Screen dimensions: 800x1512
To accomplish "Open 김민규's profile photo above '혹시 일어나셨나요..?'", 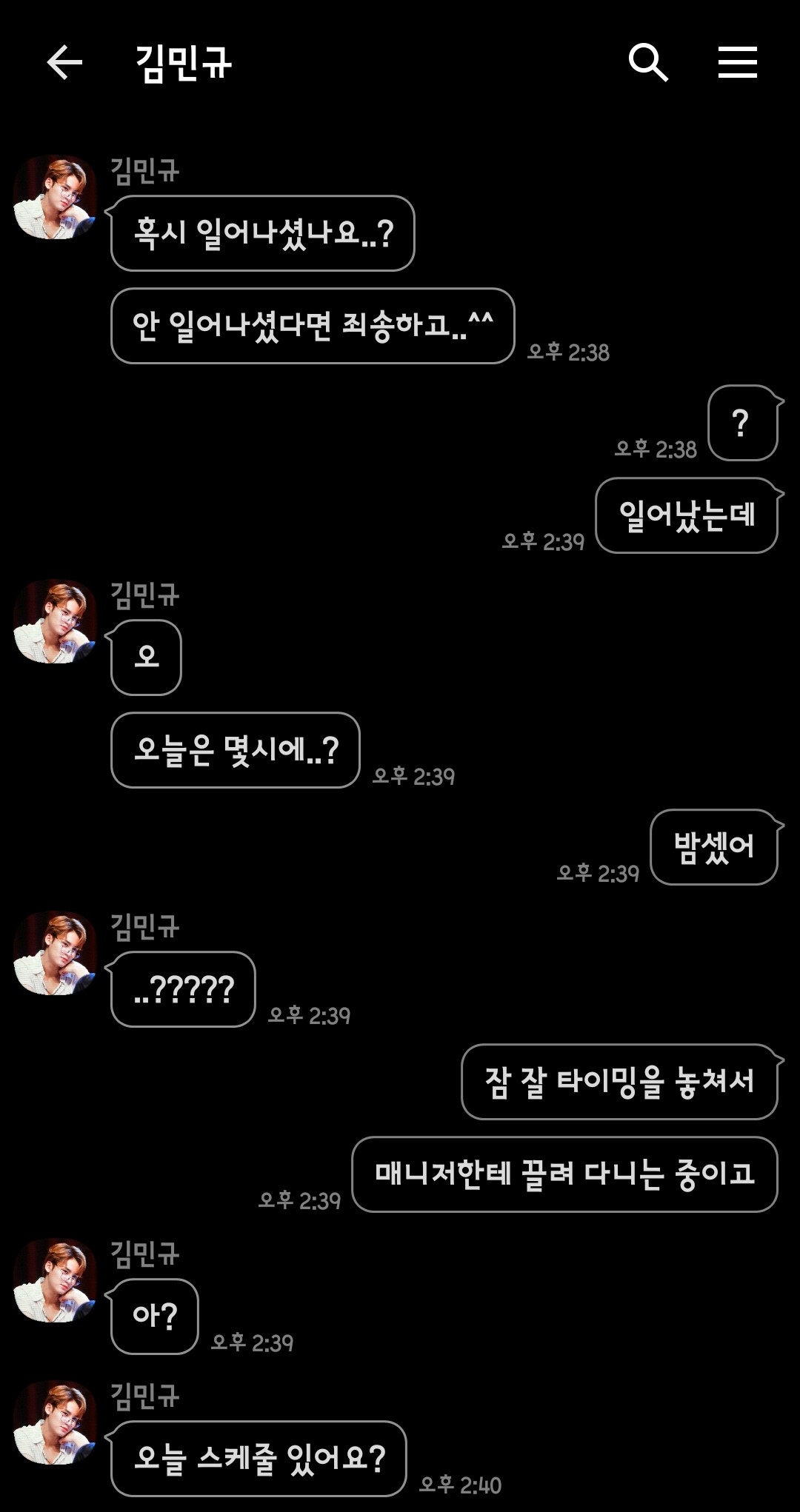I will pyautogui.click(x=56, y=197).
